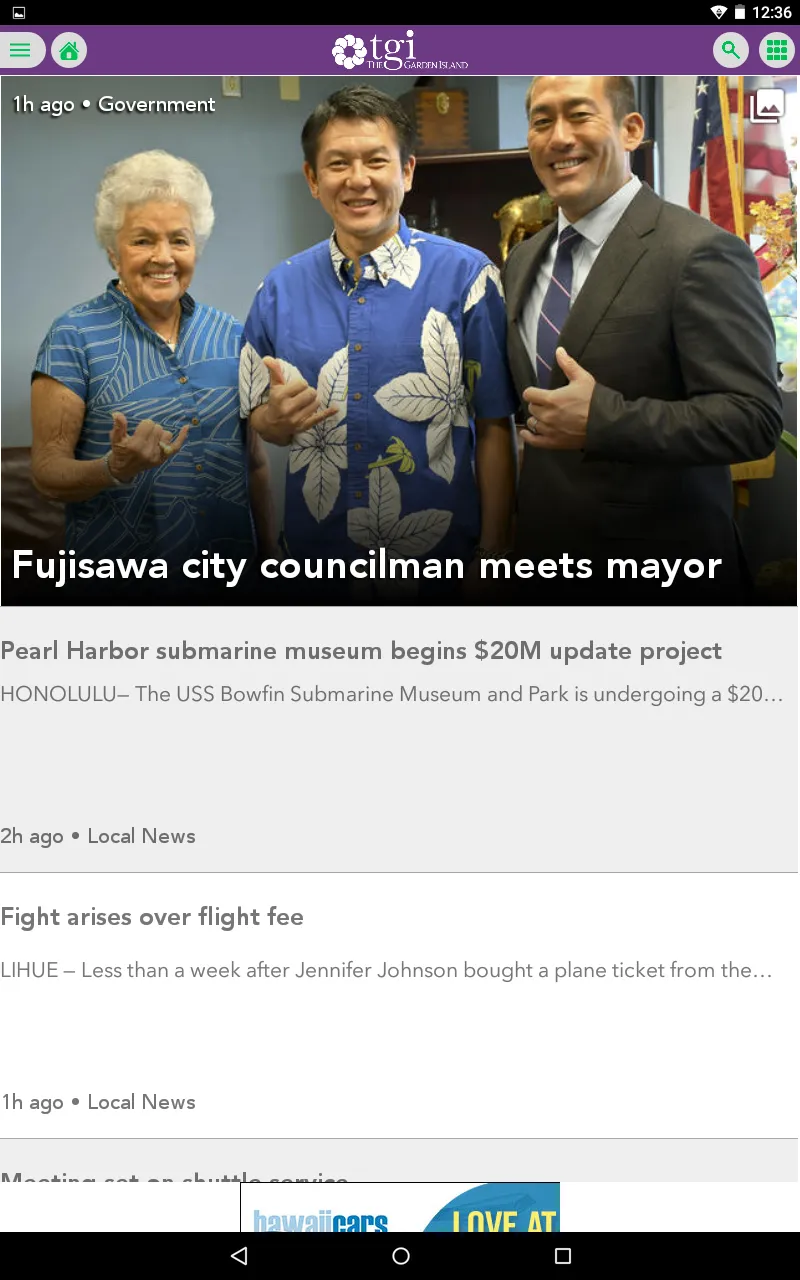This screenshot has height=1280, width=800.
Task: Go to the app home screen
Action: [69, 50]
